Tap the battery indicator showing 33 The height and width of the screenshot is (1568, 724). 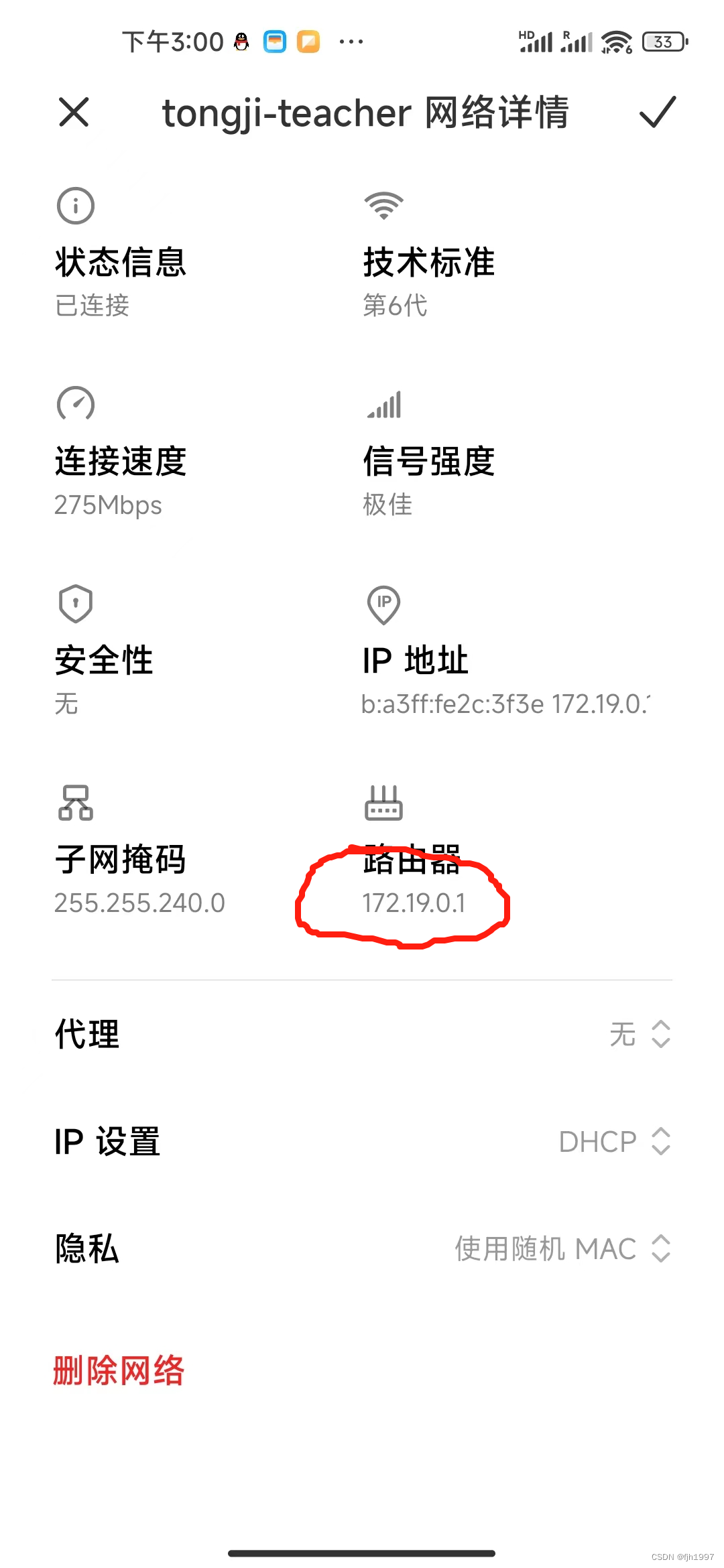point(662,42)
